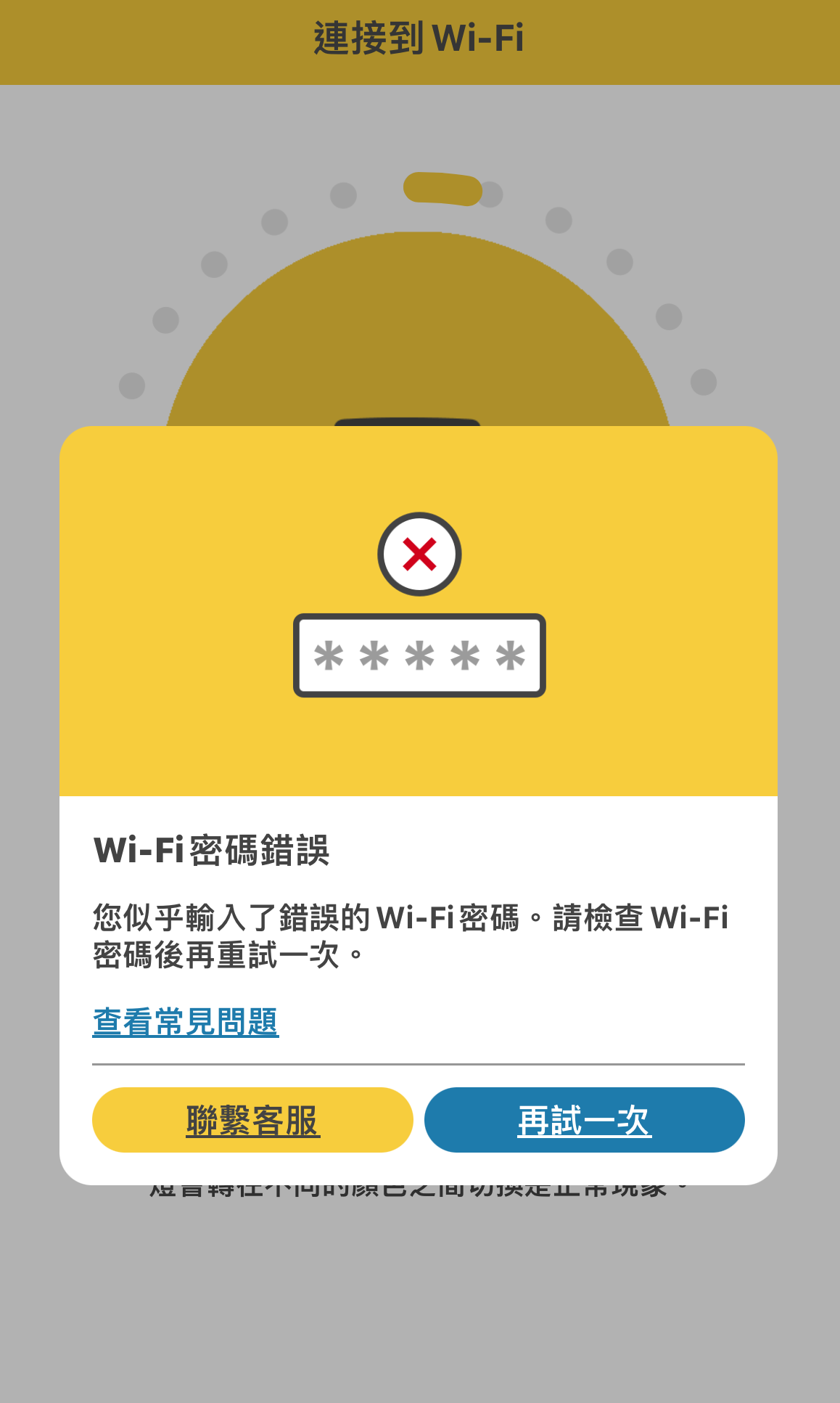Select the 連接到 Wi-Fi title bar
The image size is (840, 1403).
point(419,38)
